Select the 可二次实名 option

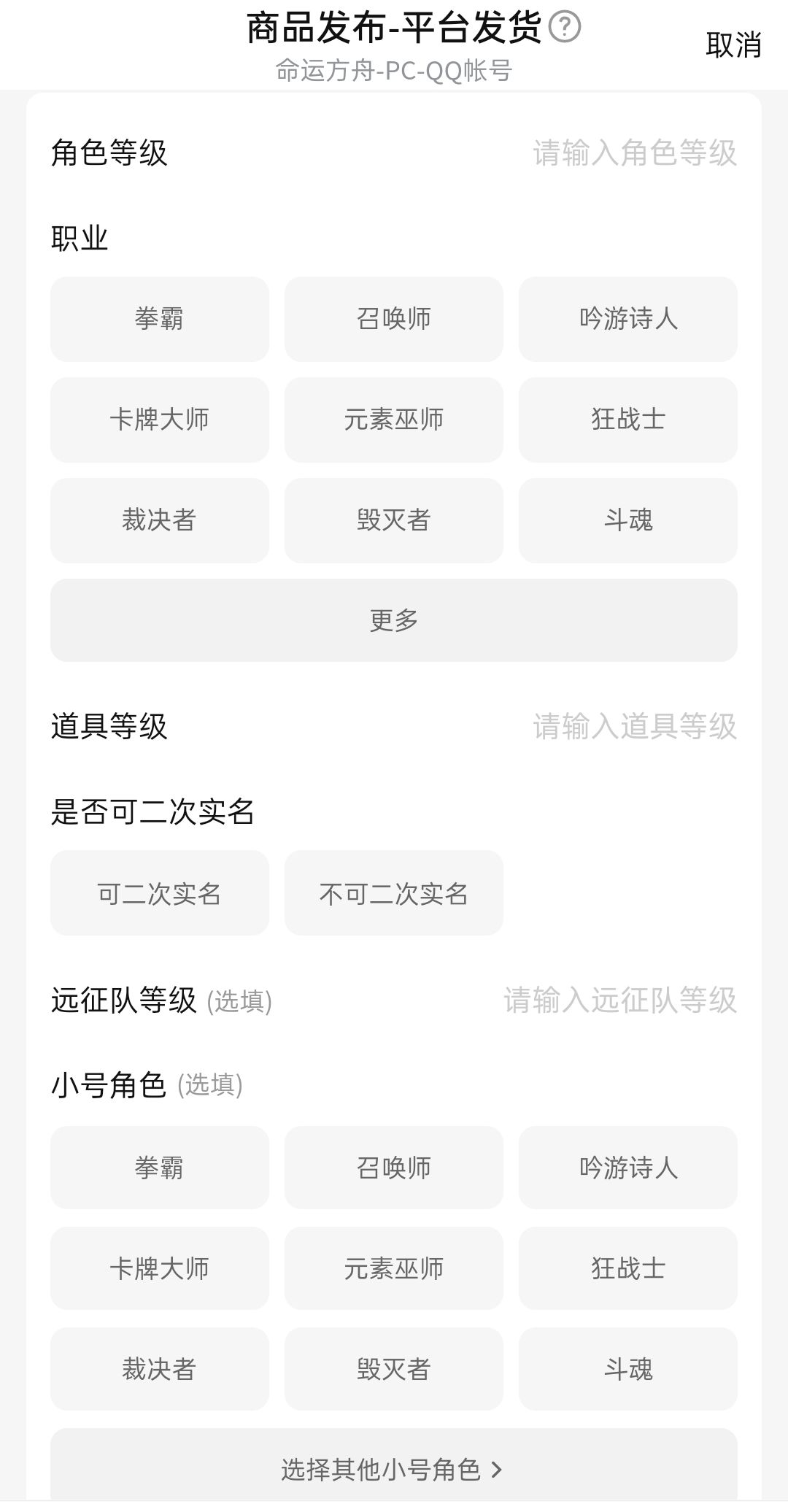point(159,893)
